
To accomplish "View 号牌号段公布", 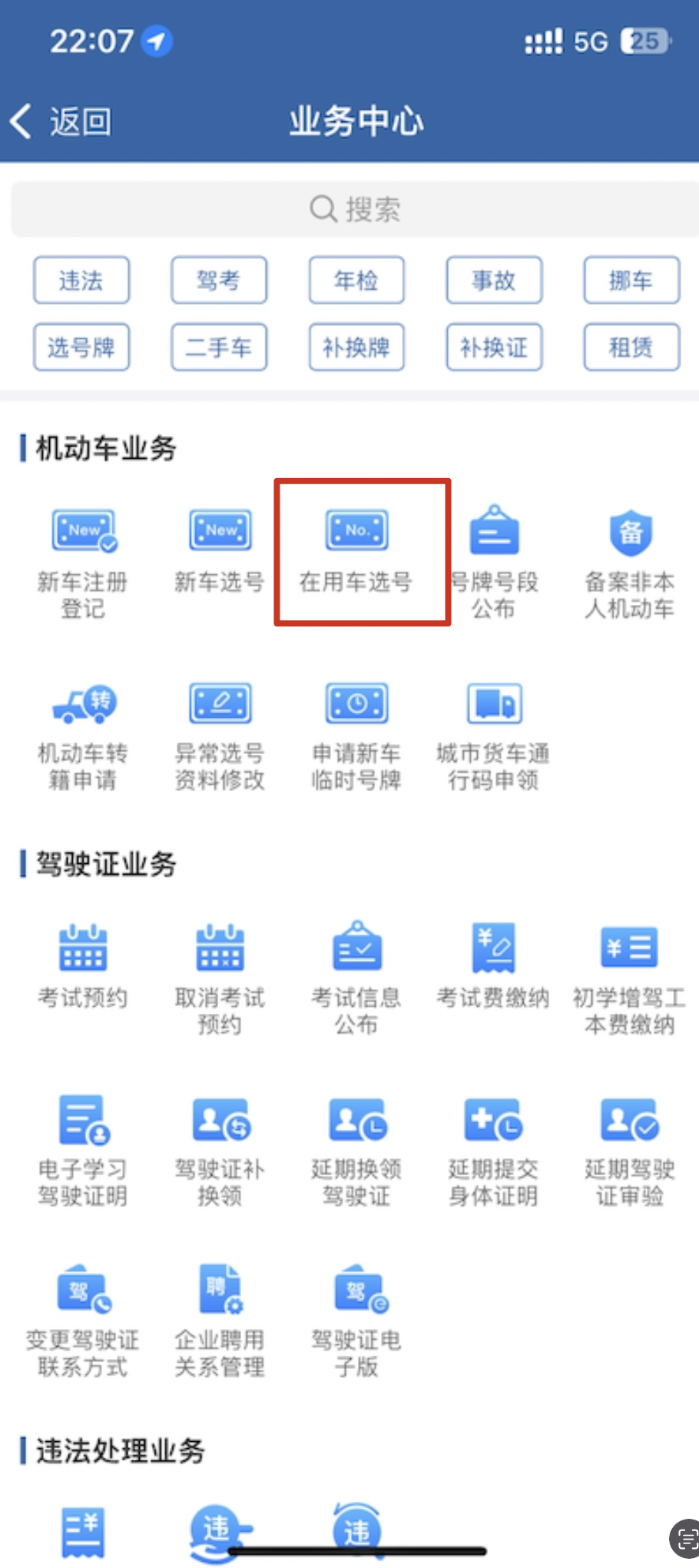I will [494, 550].
